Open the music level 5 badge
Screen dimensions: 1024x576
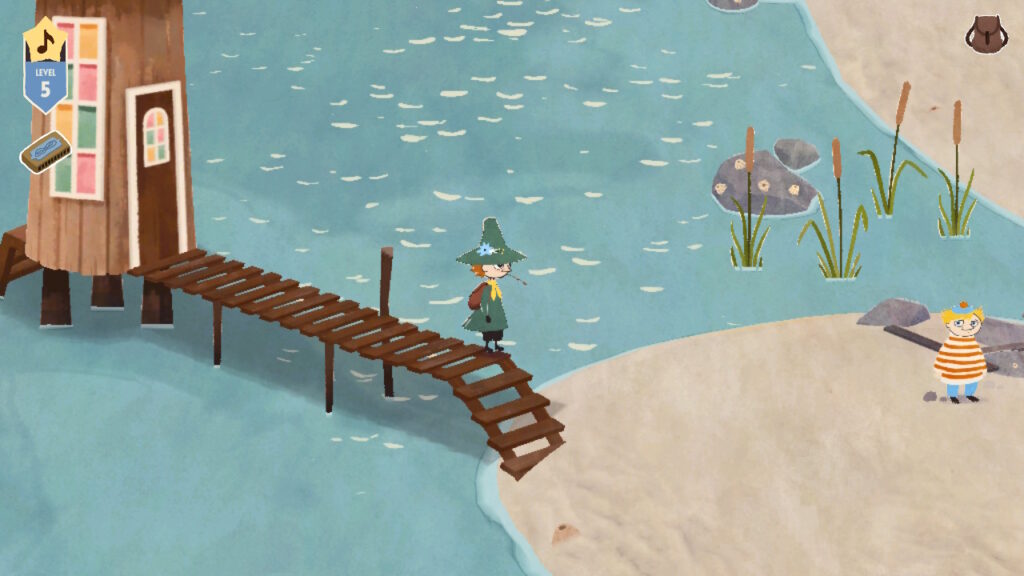tap(45, 67)
